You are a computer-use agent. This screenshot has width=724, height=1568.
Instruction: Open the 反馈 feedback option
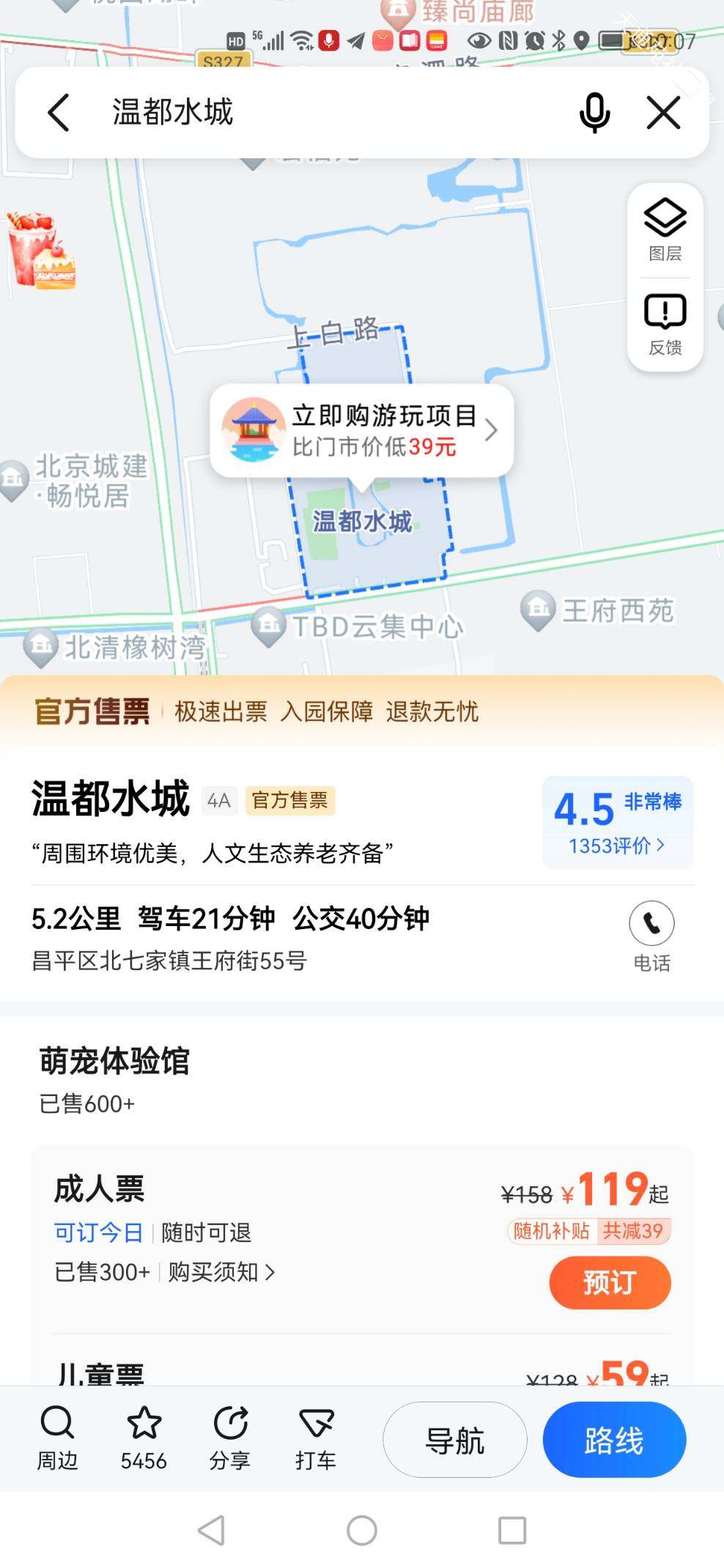coord(665,325)
